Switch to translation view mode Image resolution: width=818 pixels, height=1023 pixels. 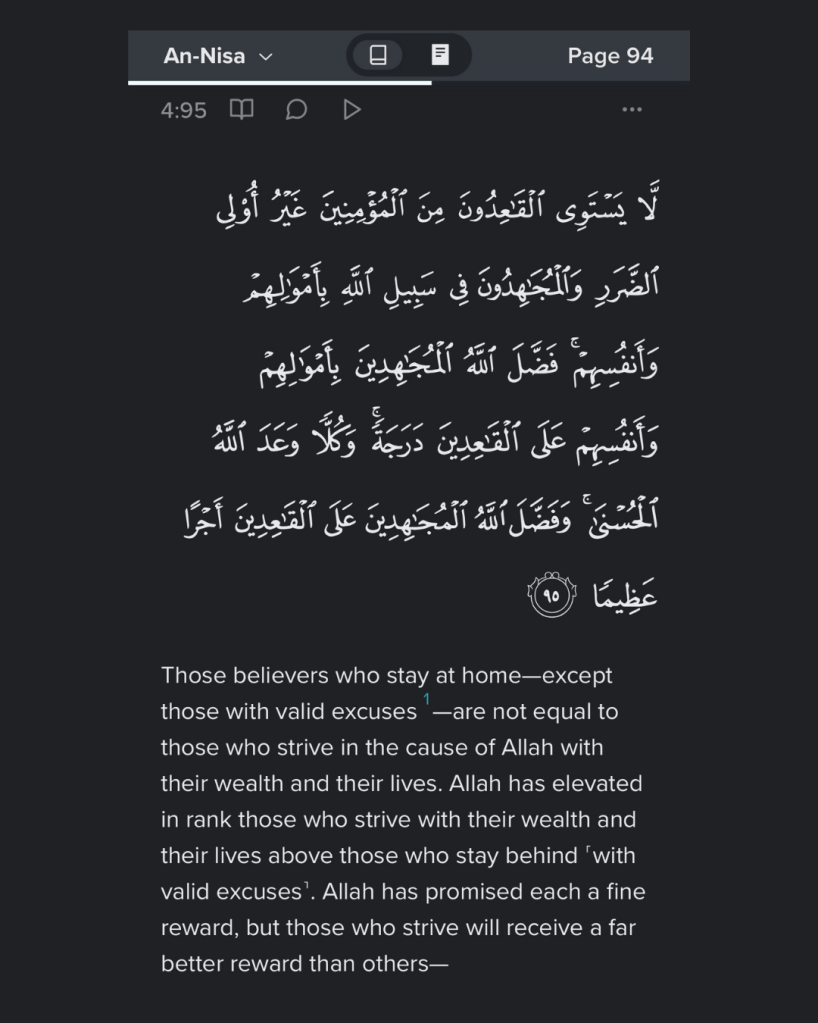click(379, 55)
